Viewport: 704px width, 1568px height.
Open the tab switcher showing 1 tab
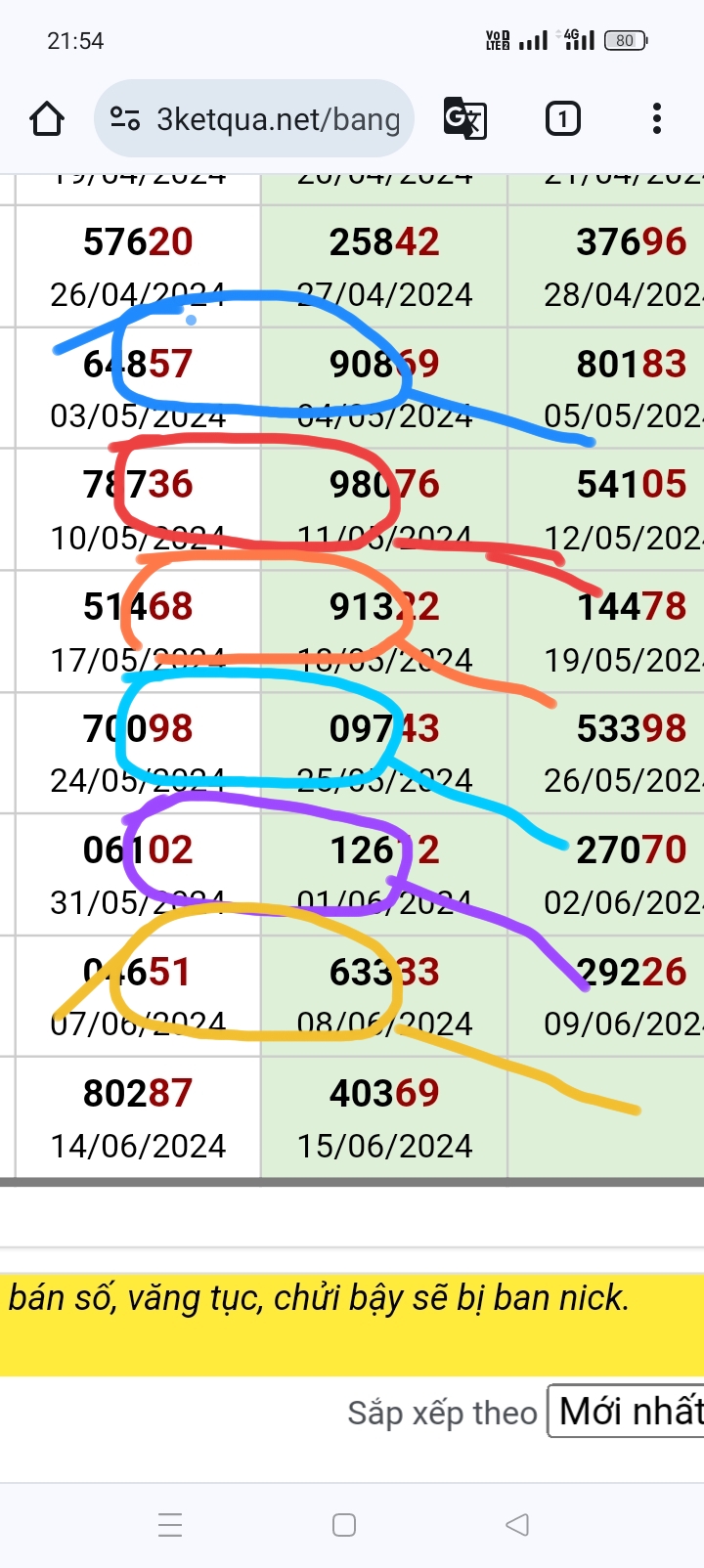pos(562,119)
